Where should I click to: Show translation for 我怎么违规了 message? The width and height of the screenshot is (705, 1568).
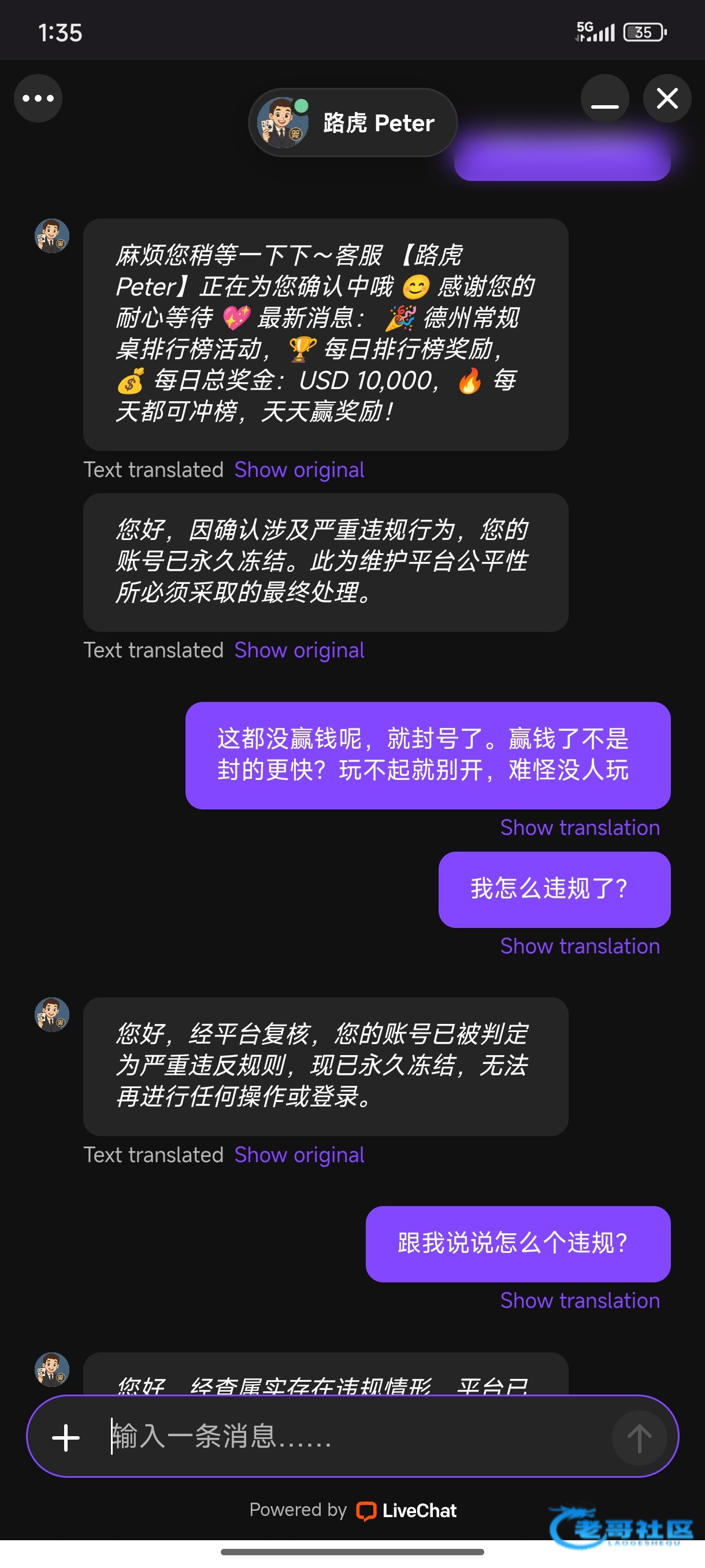(580, 946)
